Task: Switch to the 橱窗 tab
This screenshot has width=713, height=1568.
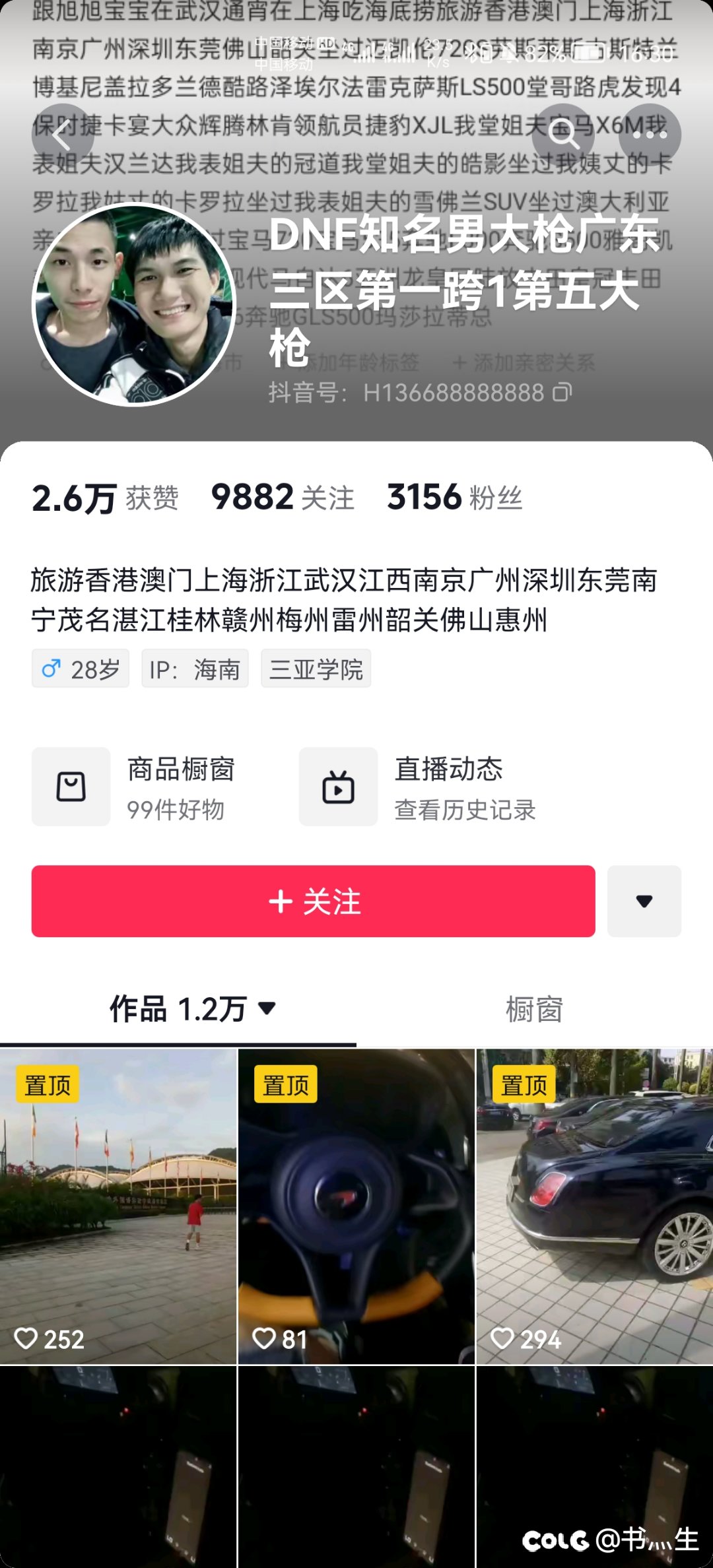Action: pyautogui.click(x=534, y=1009)
